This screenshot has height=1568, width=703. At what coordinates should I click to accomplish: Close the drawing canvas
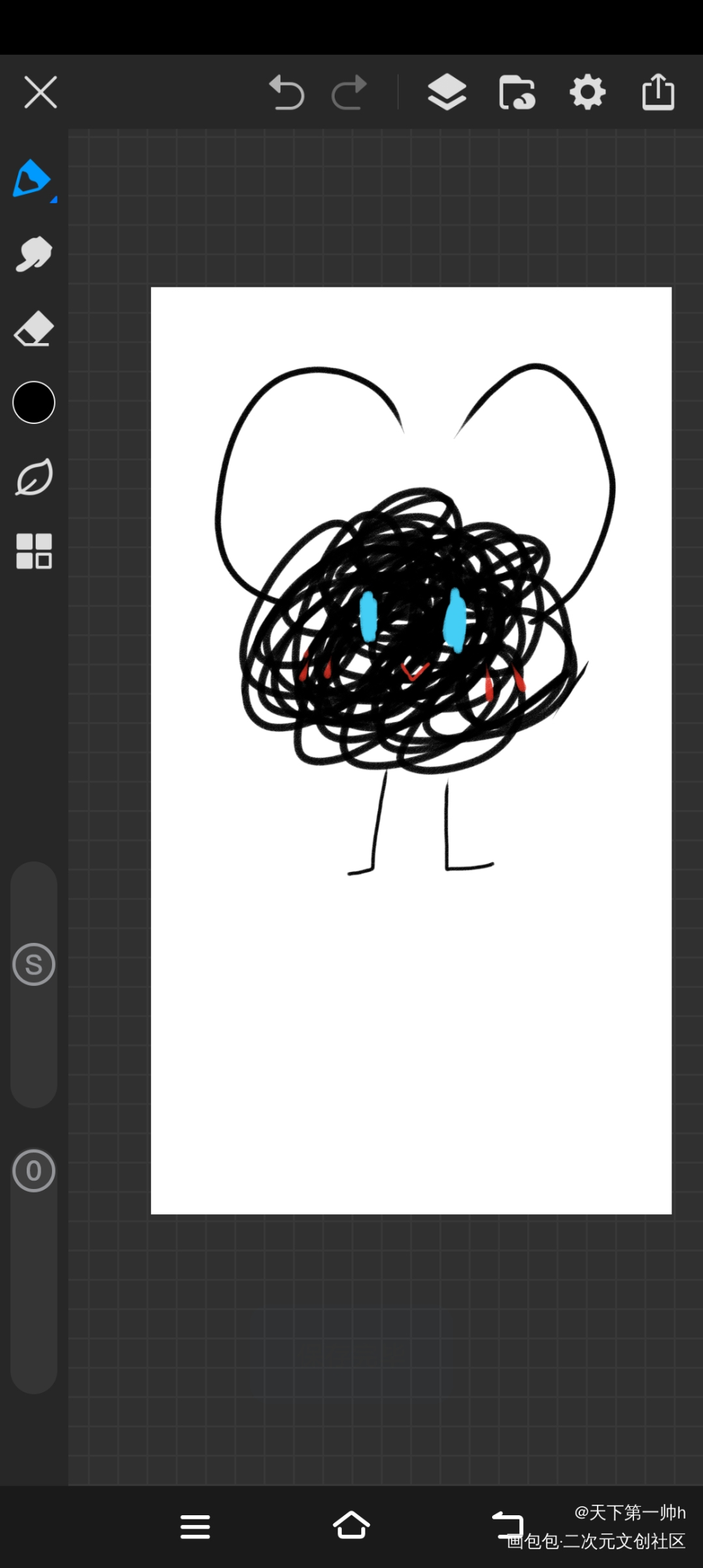[x=40, y=92]
